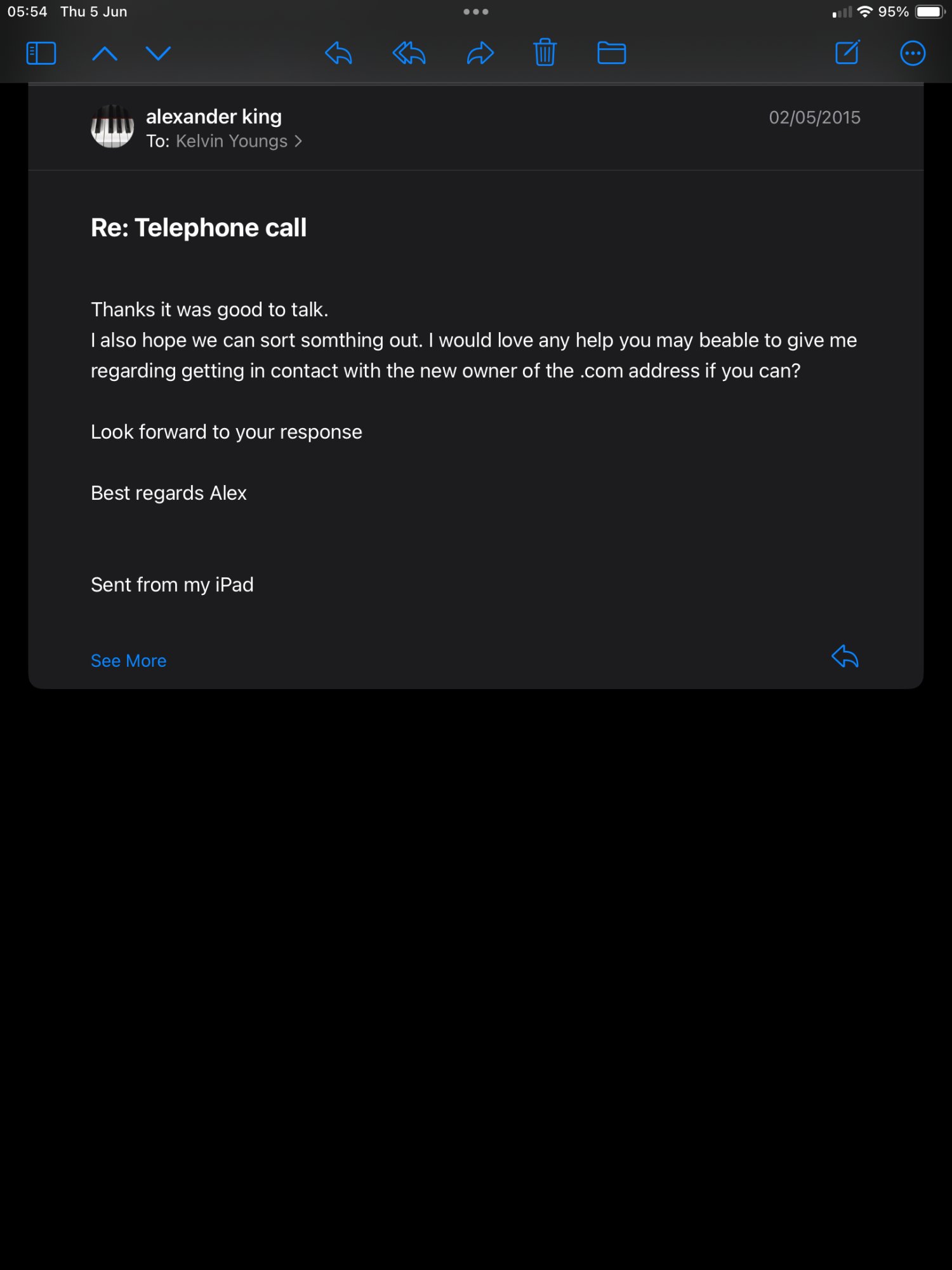952x1270 pixels.
Task: Move message to a folder
Action: pos(611,53)
